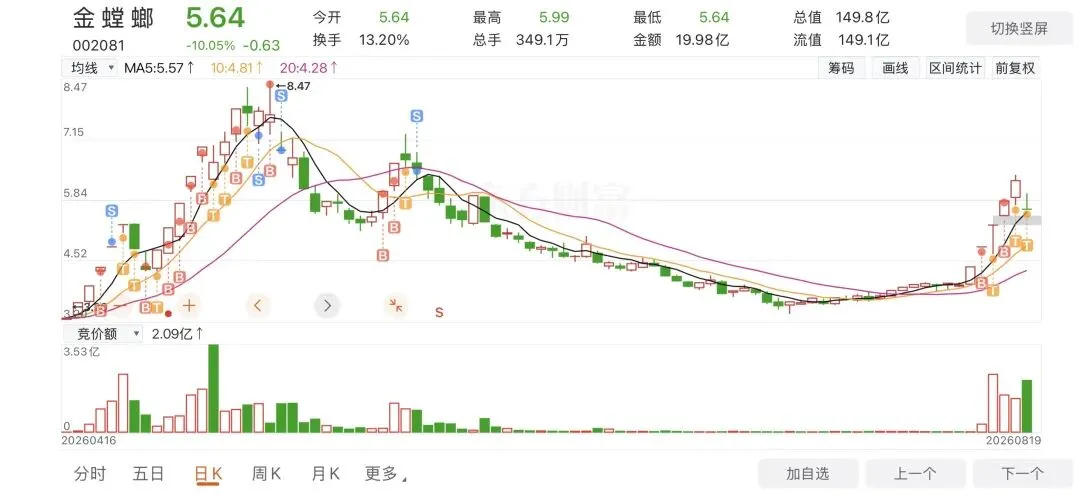Open the 竞价额 sub-indicator dropdown

103,334
